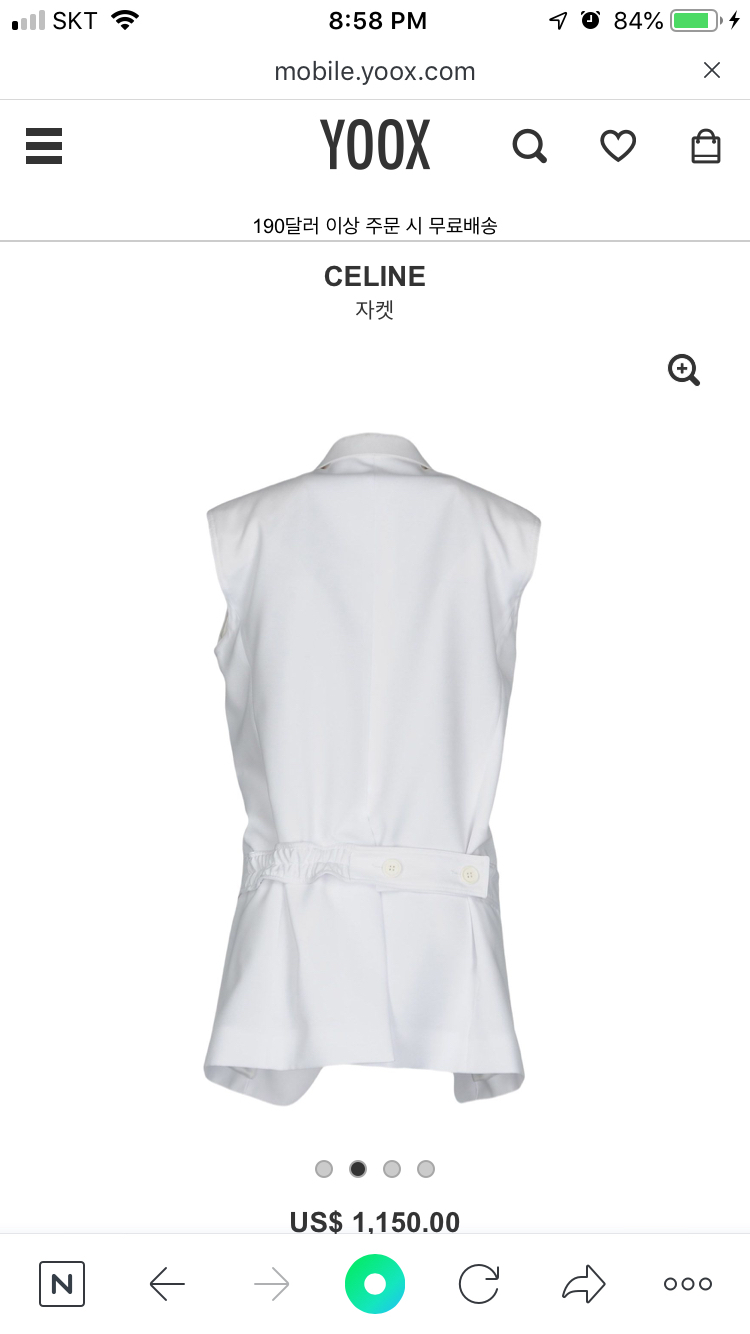Image resolution: width=750 pixels, height=1334 pixels.
Task: Open the shopping bag
Action: [706, 146]
